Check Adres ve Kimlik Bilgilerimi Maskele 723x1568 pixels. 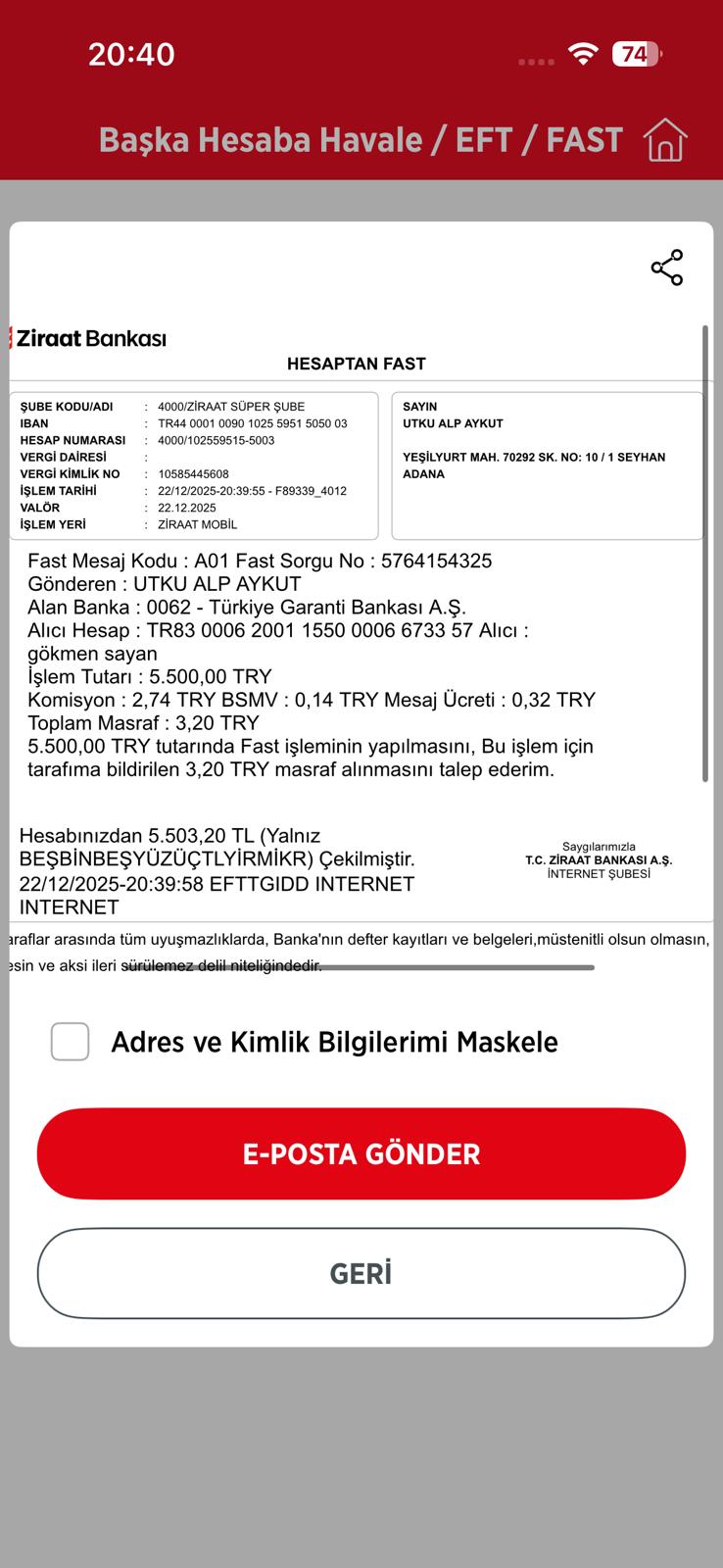(71, 1042)
